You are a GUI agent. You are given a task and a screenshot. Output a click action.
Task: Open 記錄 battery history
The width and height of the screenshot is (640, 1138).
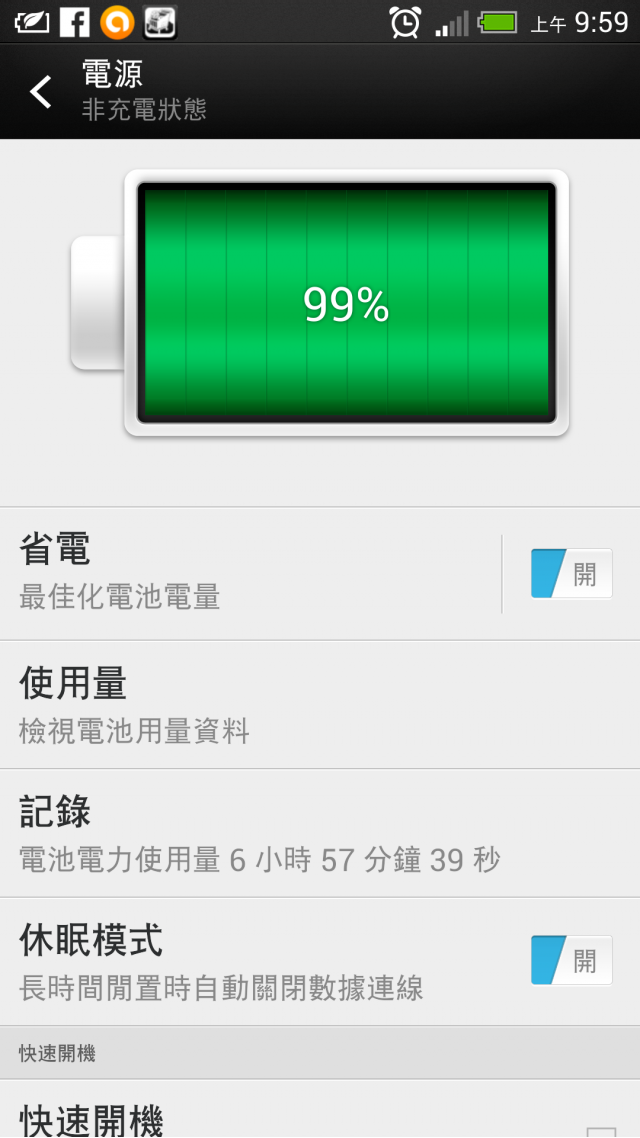[320, 833]
